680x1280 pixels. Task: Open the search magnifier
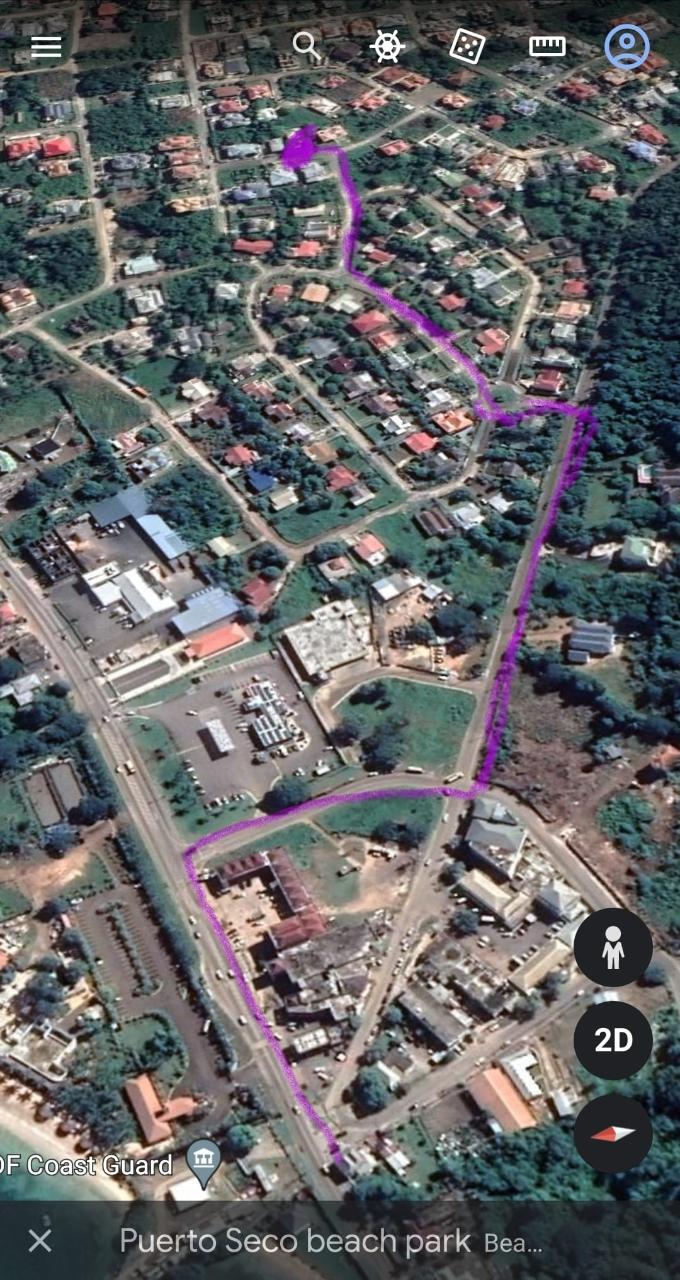[x=306, y=45]
